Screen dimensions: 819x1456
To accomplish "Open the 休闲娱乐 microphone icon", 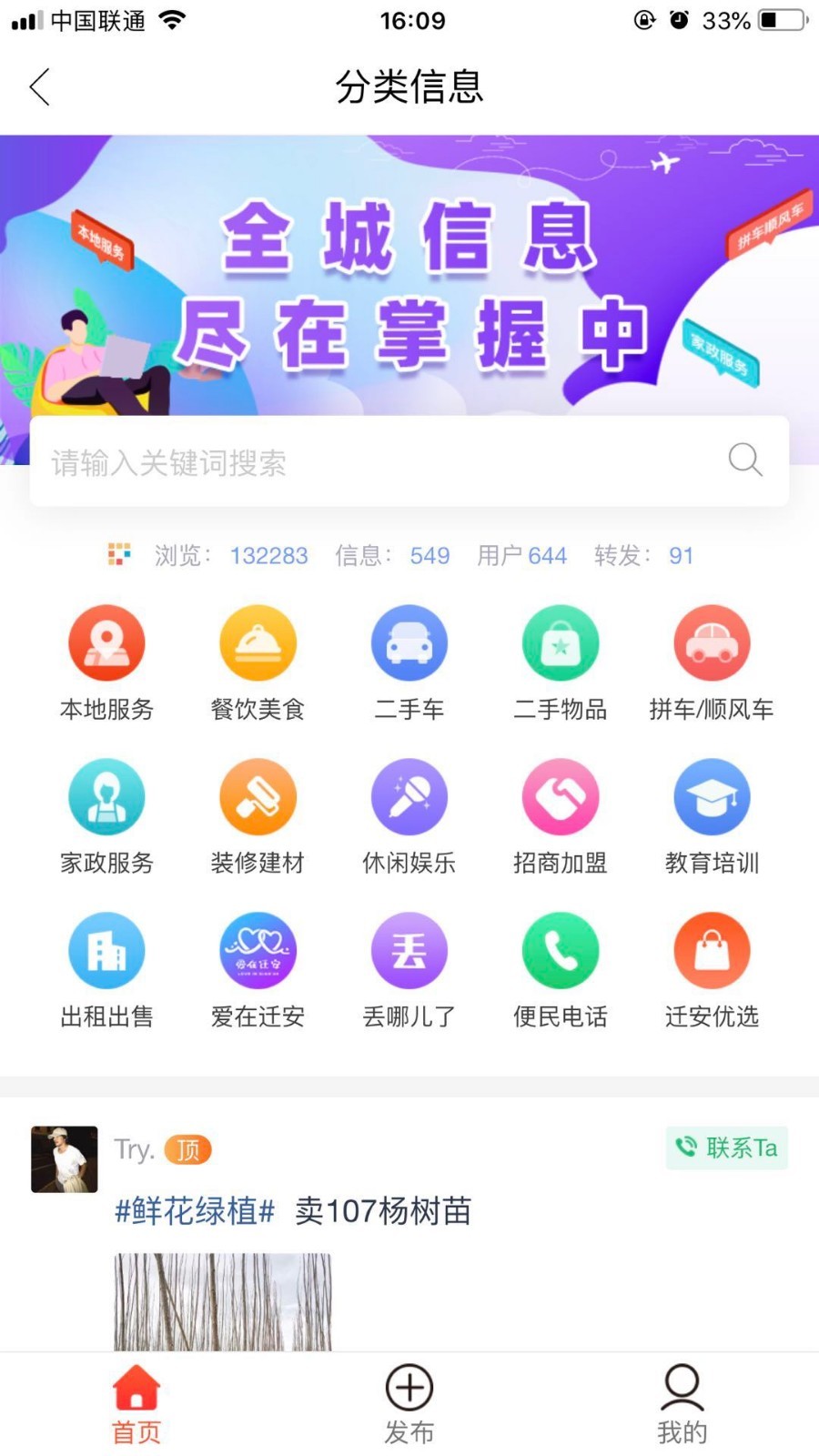I will click(409, 796).
